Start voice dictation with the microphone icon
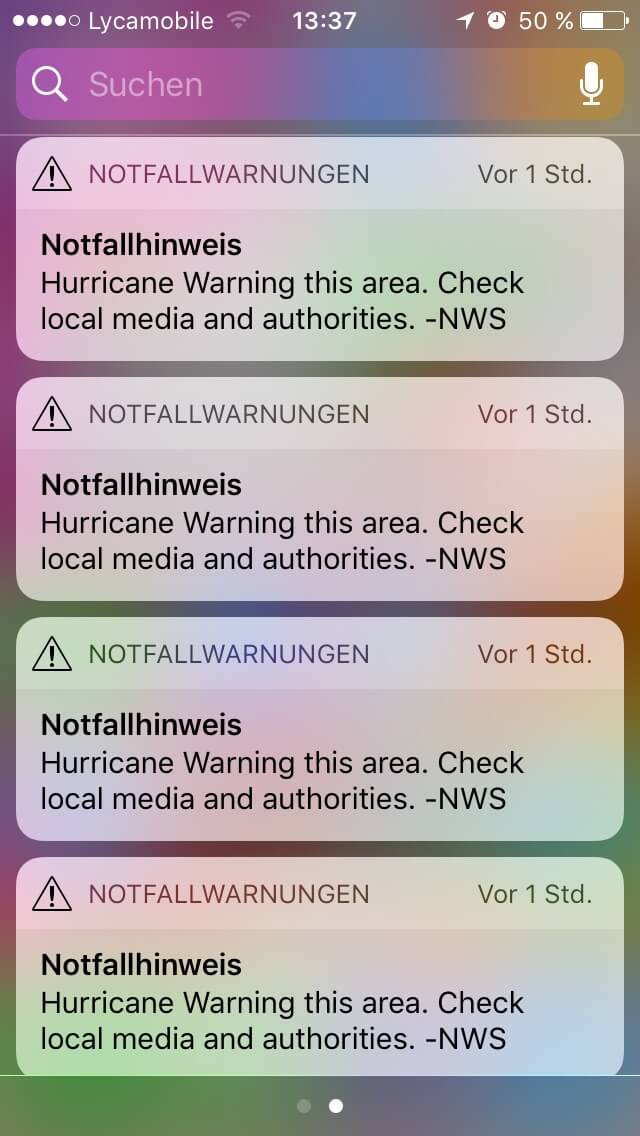640x1136 pixels. [591, 84]
